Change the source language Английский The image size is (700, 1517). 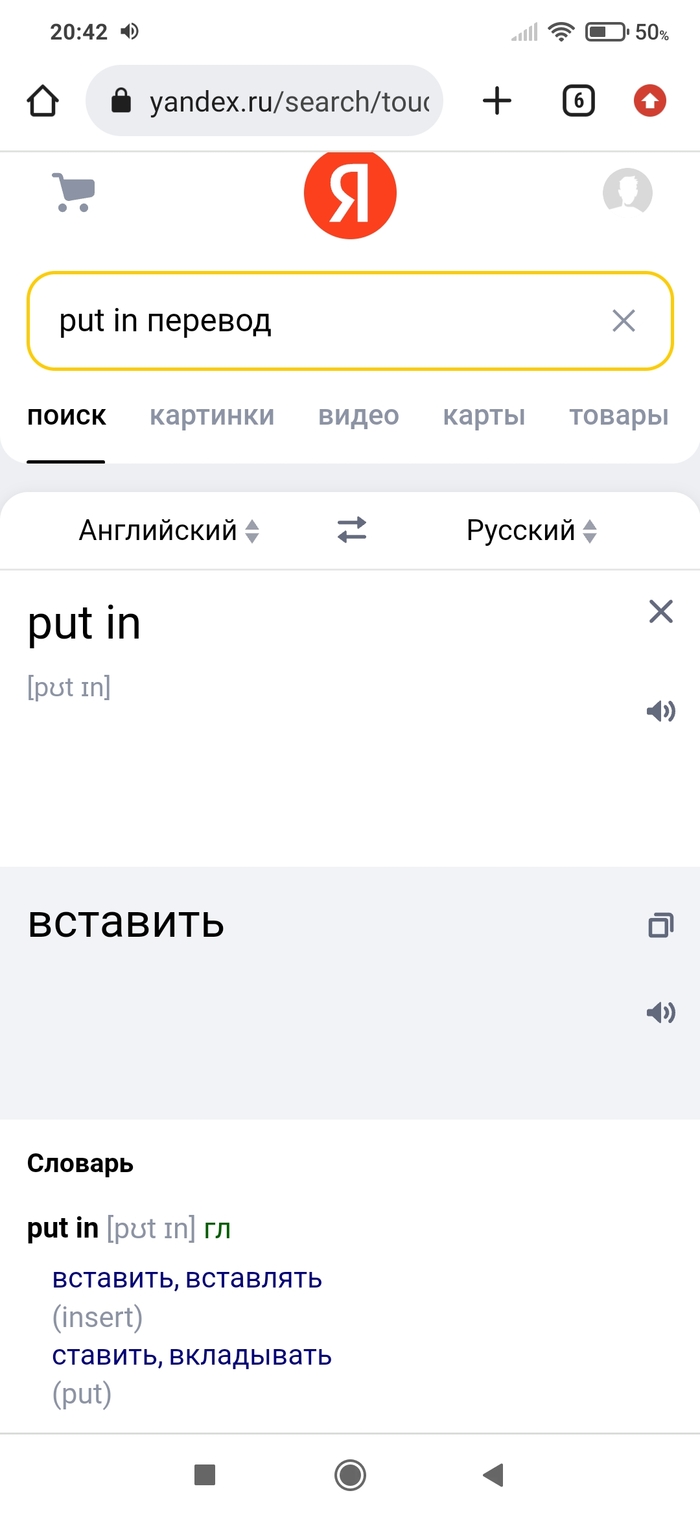point(168,530)
